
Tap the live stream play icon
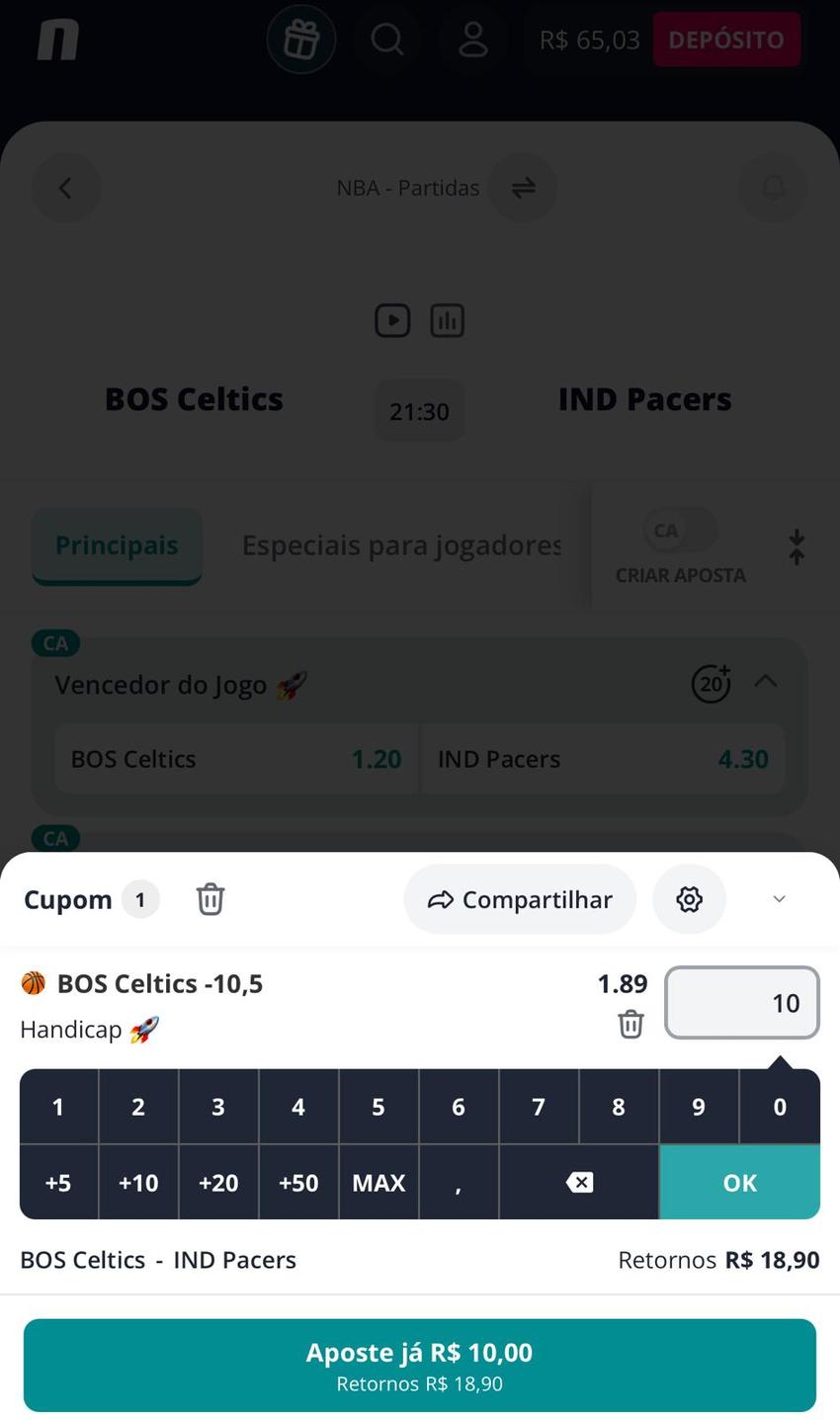[x=392, y=320]
